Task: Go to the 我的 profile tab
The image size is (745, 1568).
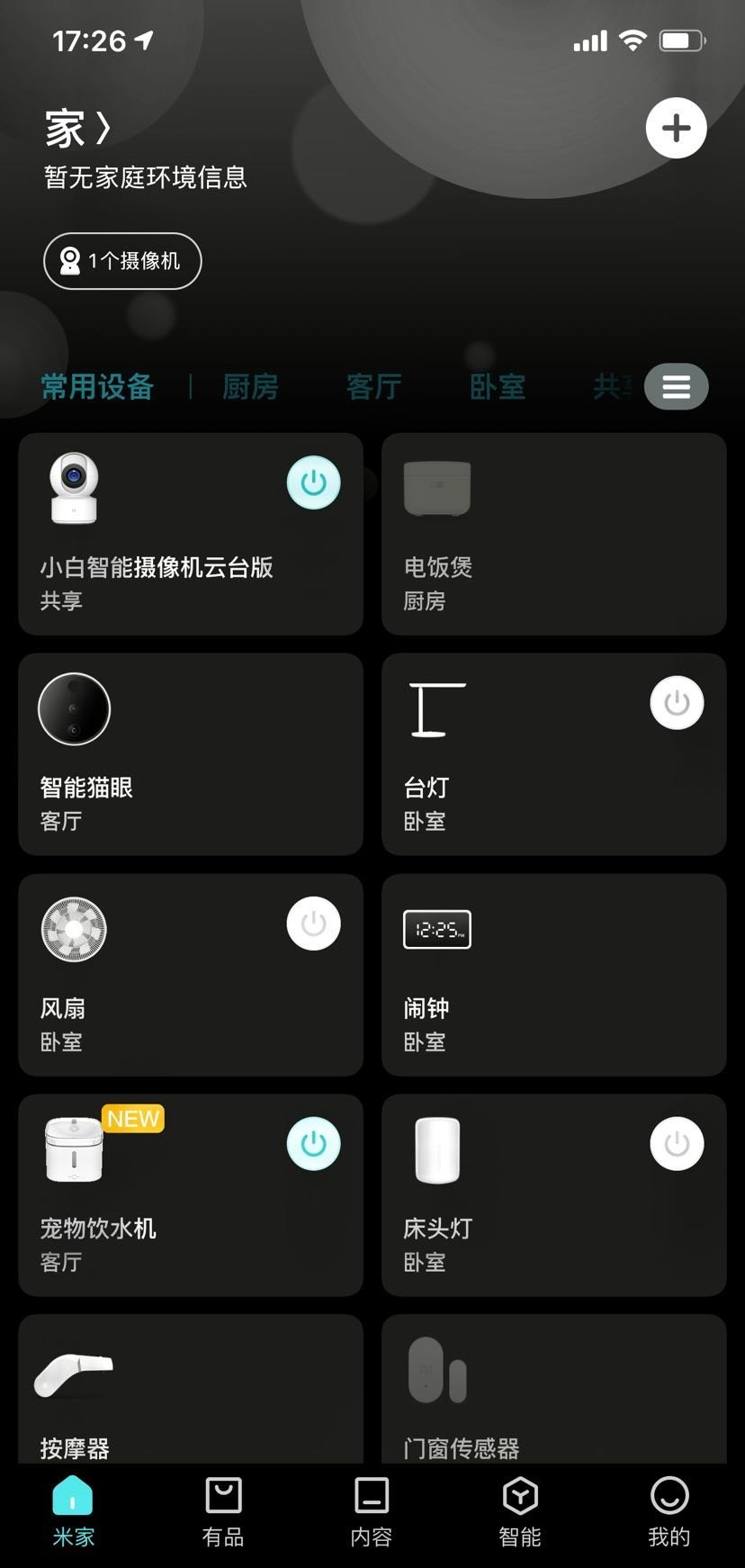Action: click(x=669, y=1512)
